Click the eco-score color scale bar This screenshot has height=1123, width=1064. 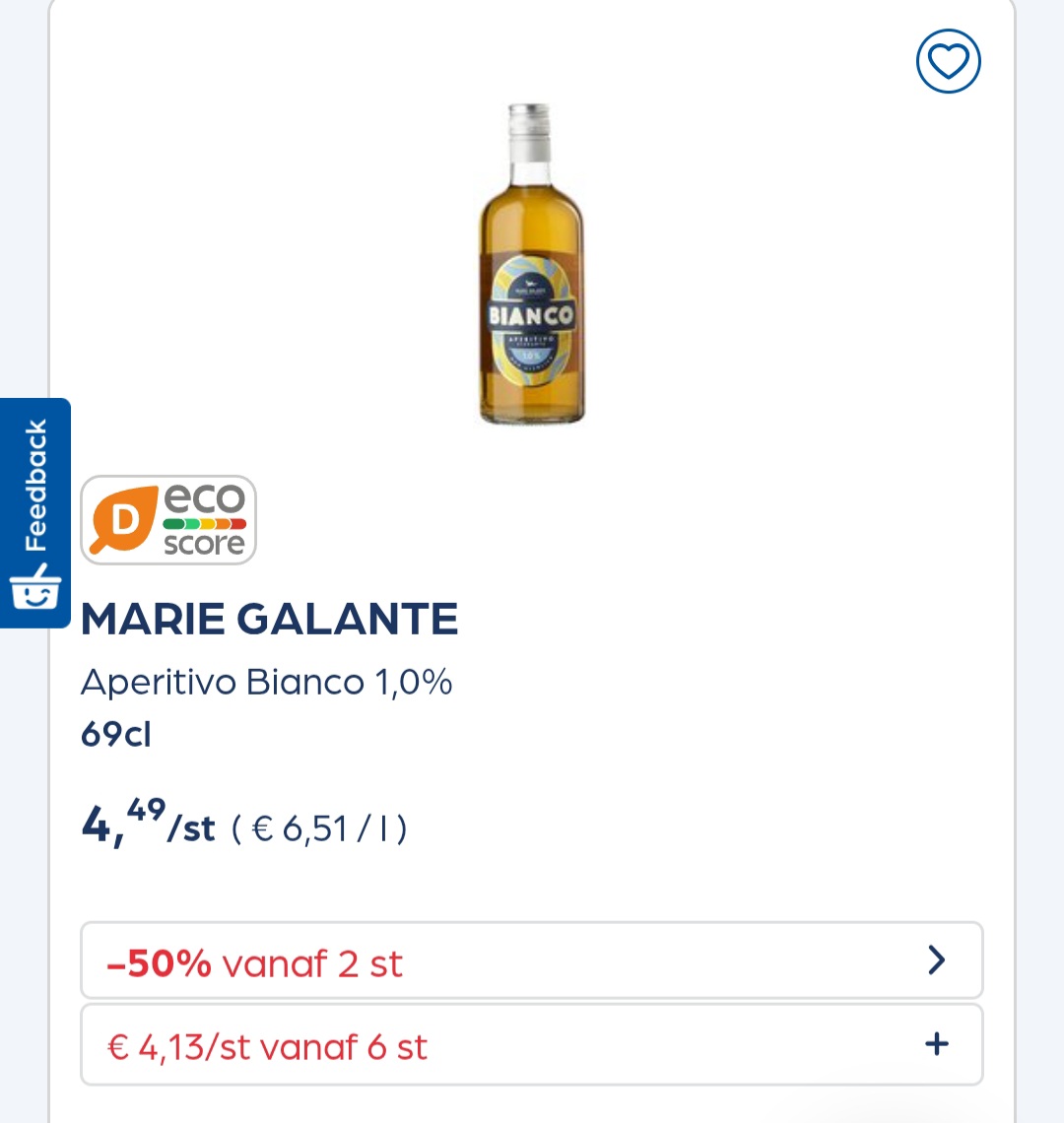pyautogui.click(x=202, y=519)
